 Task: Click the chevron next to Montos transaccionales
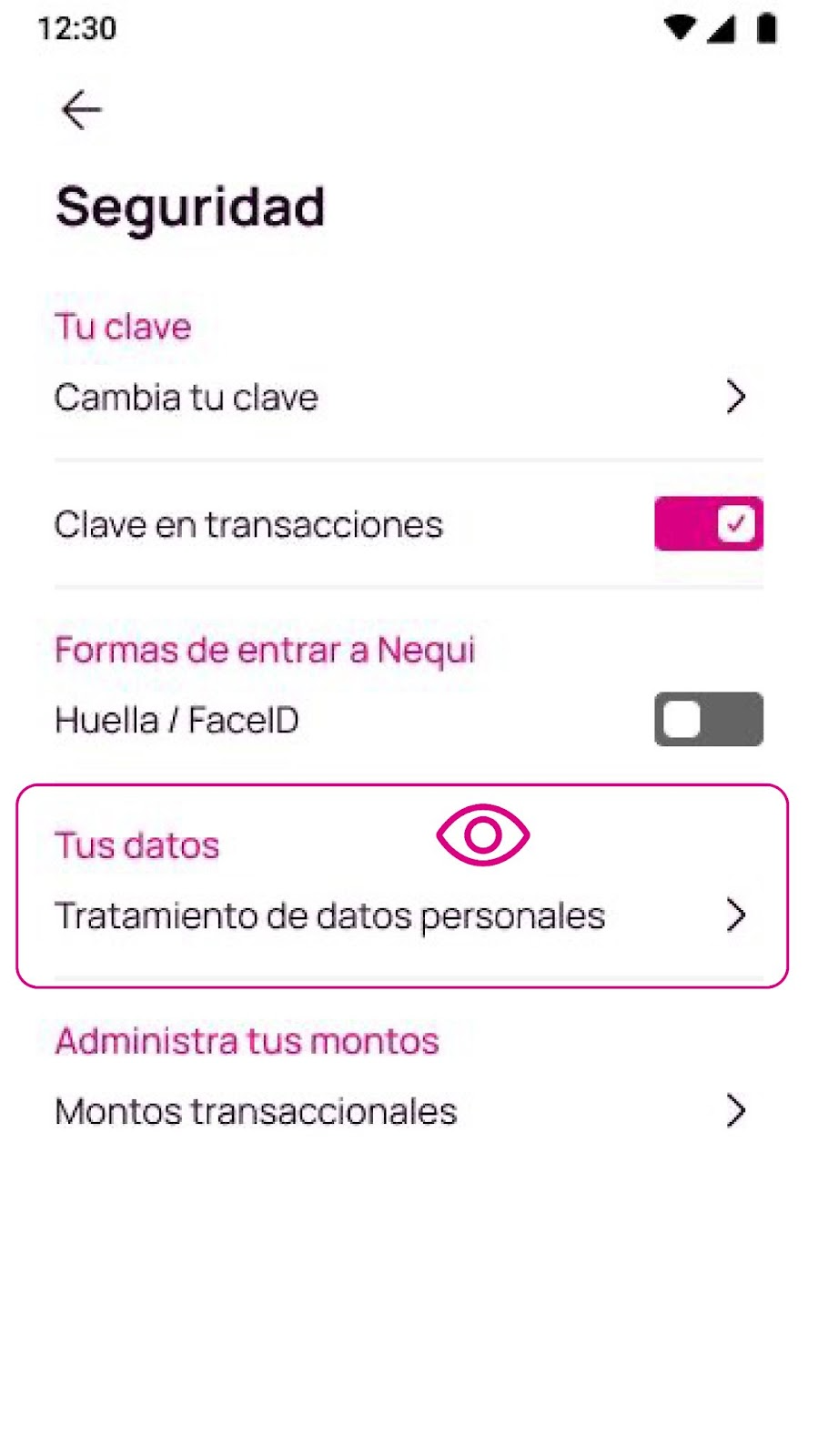[x=735, y=1110]
